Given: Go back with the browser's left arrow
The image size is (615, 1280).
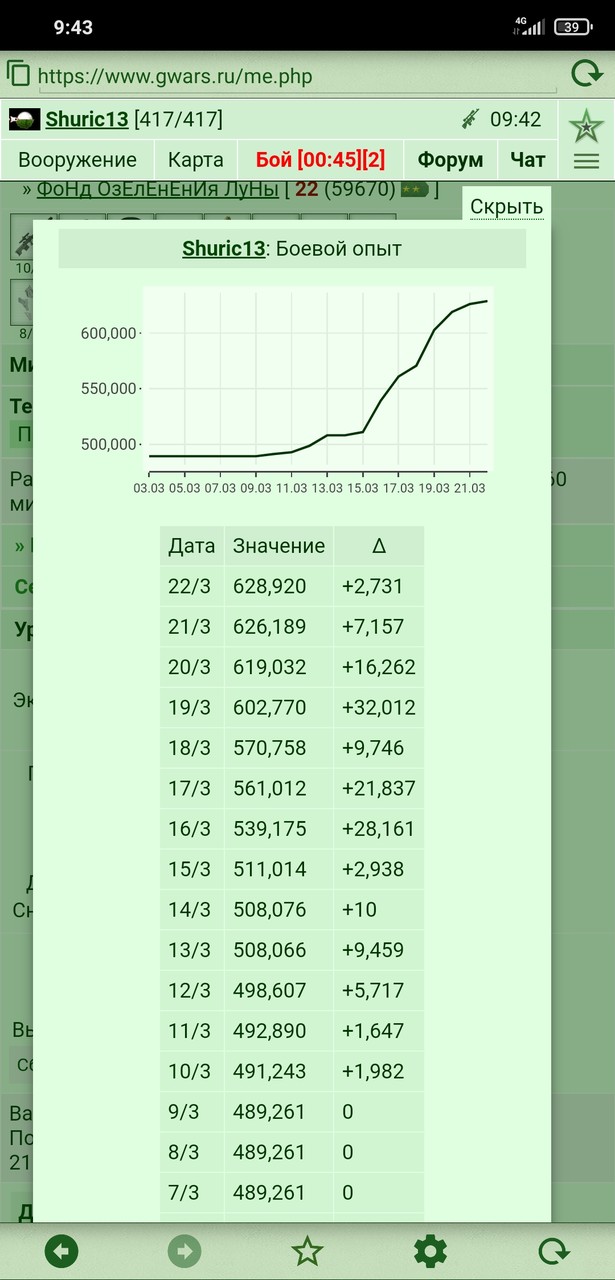Looking at the screenshot, I should pos(61,1251).
